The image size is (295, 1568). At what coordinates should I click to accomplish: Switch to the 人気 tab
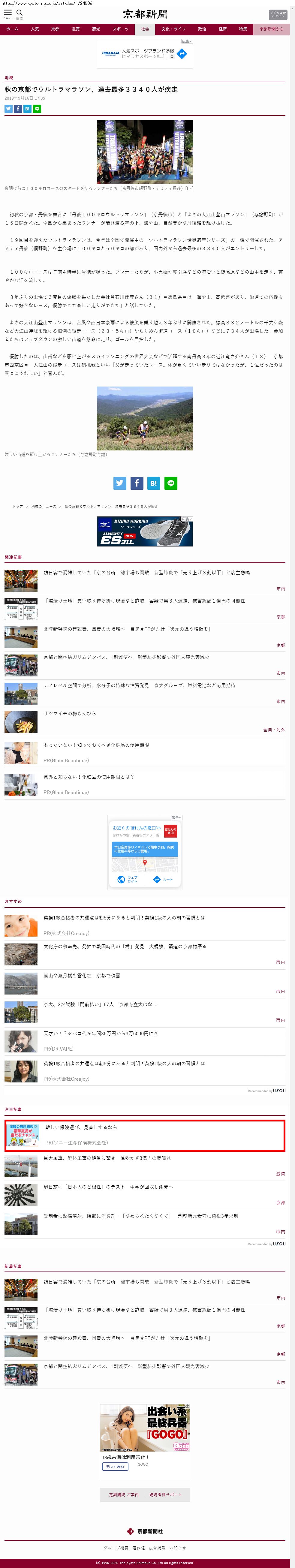(35, 29)
